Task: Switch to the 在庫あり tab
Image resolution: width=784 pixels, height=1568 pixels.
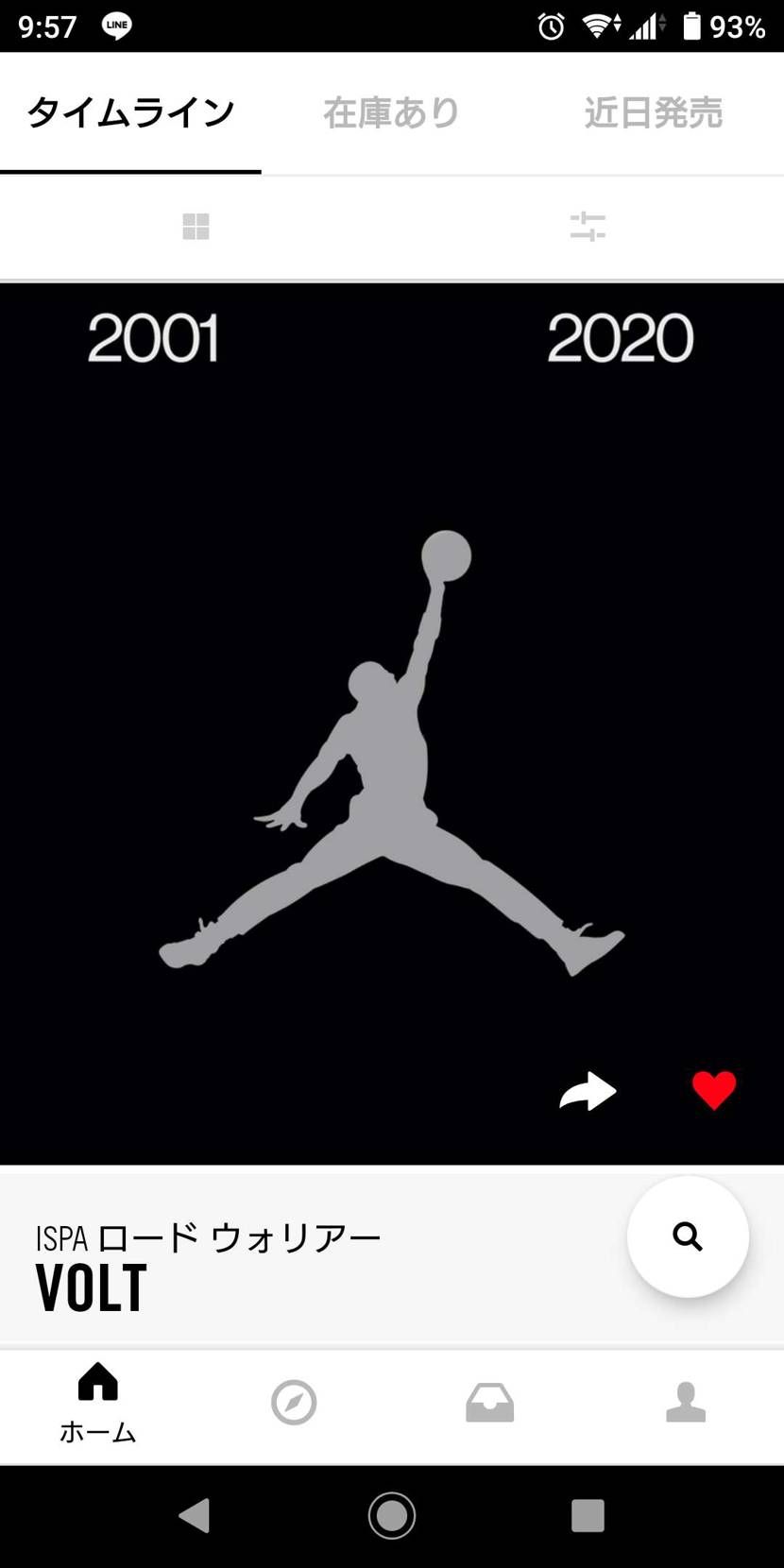Action: 391,113
